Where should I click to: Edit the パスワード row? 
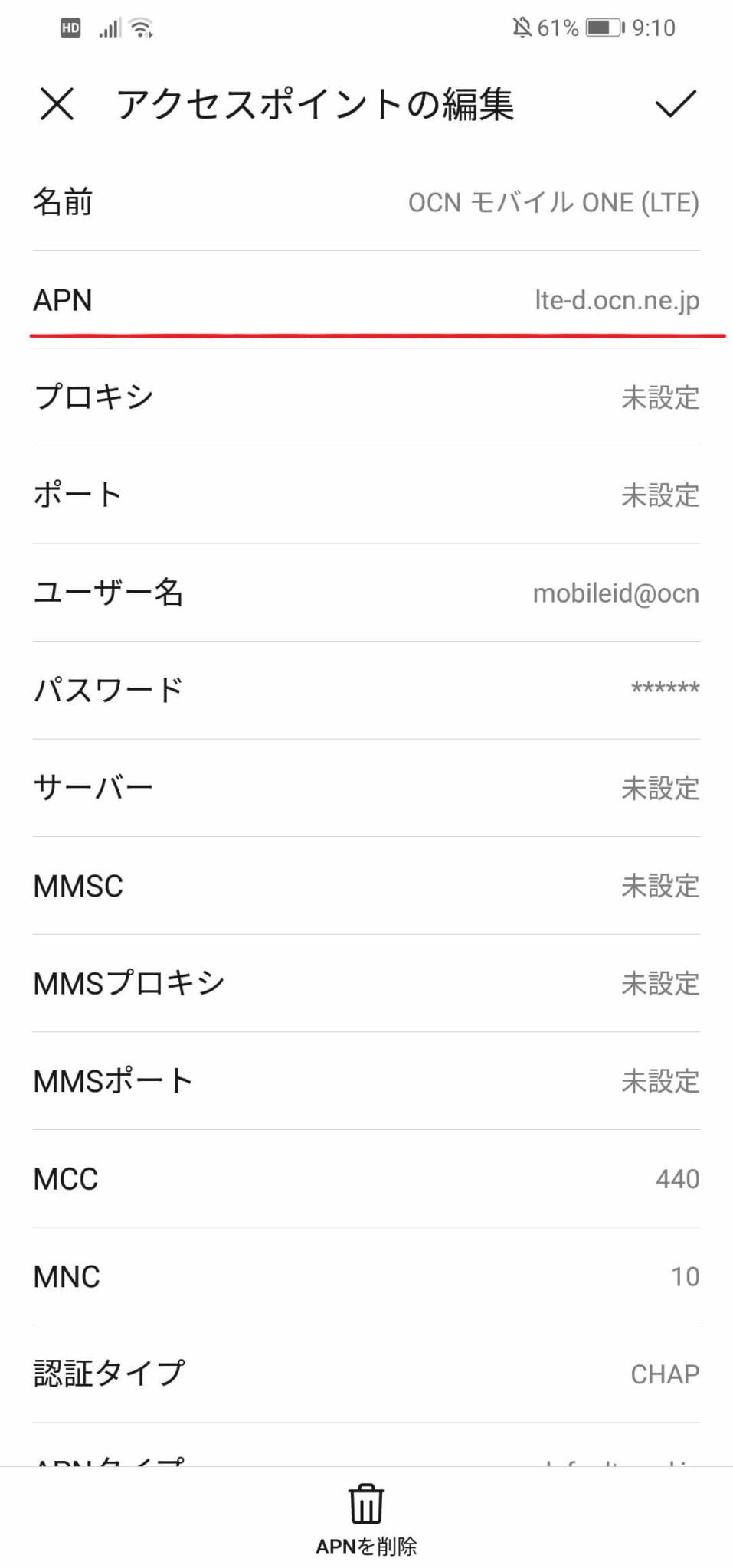(x=366, y=690)
